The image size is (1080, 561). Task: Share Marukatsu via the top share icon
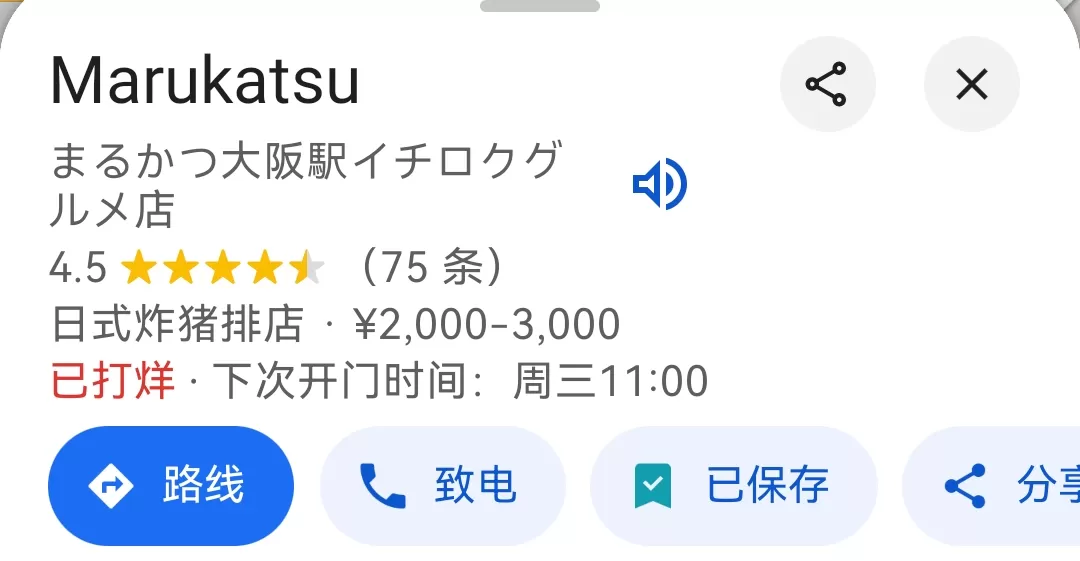[x=826, y=84]
